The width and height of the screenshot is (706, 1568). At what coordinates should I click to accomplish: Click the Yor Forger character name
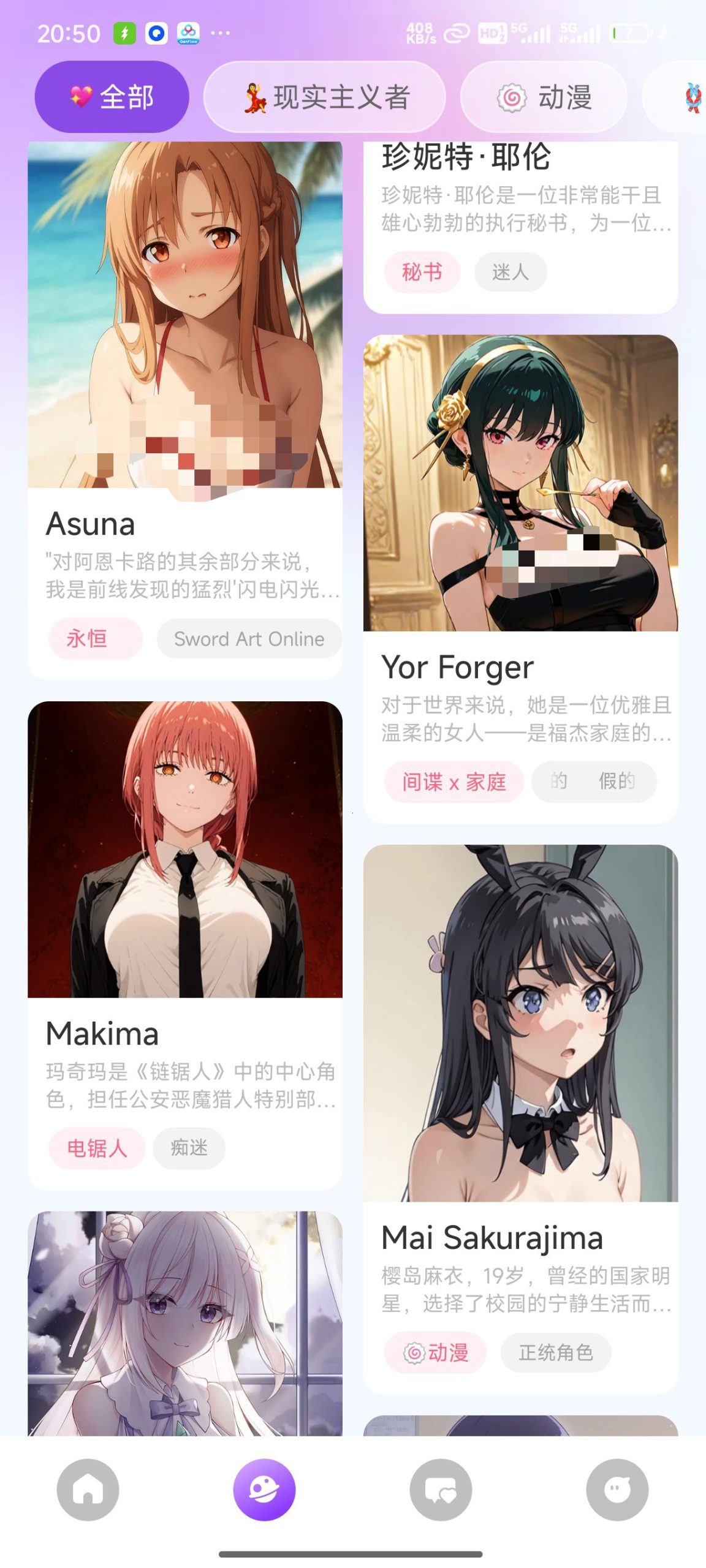(458, 667)
